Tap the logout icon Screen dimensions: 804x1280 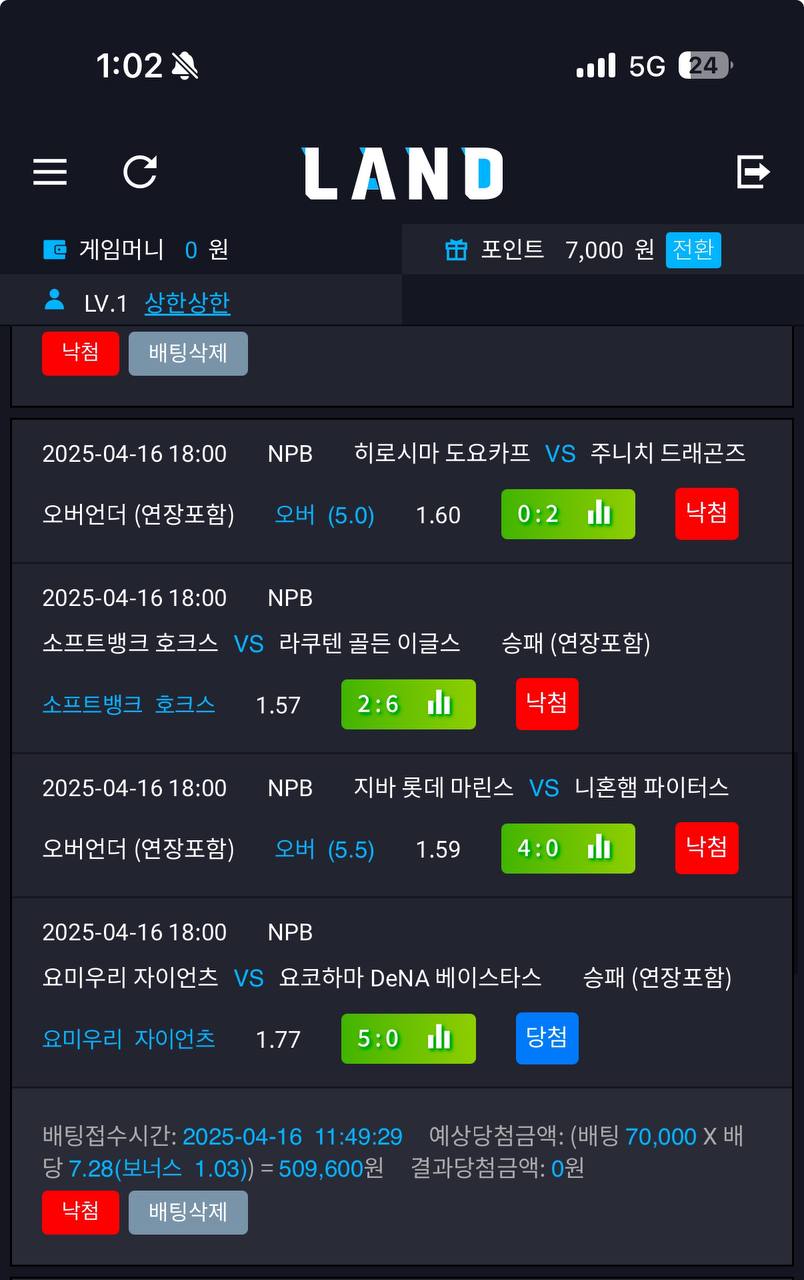753,172
